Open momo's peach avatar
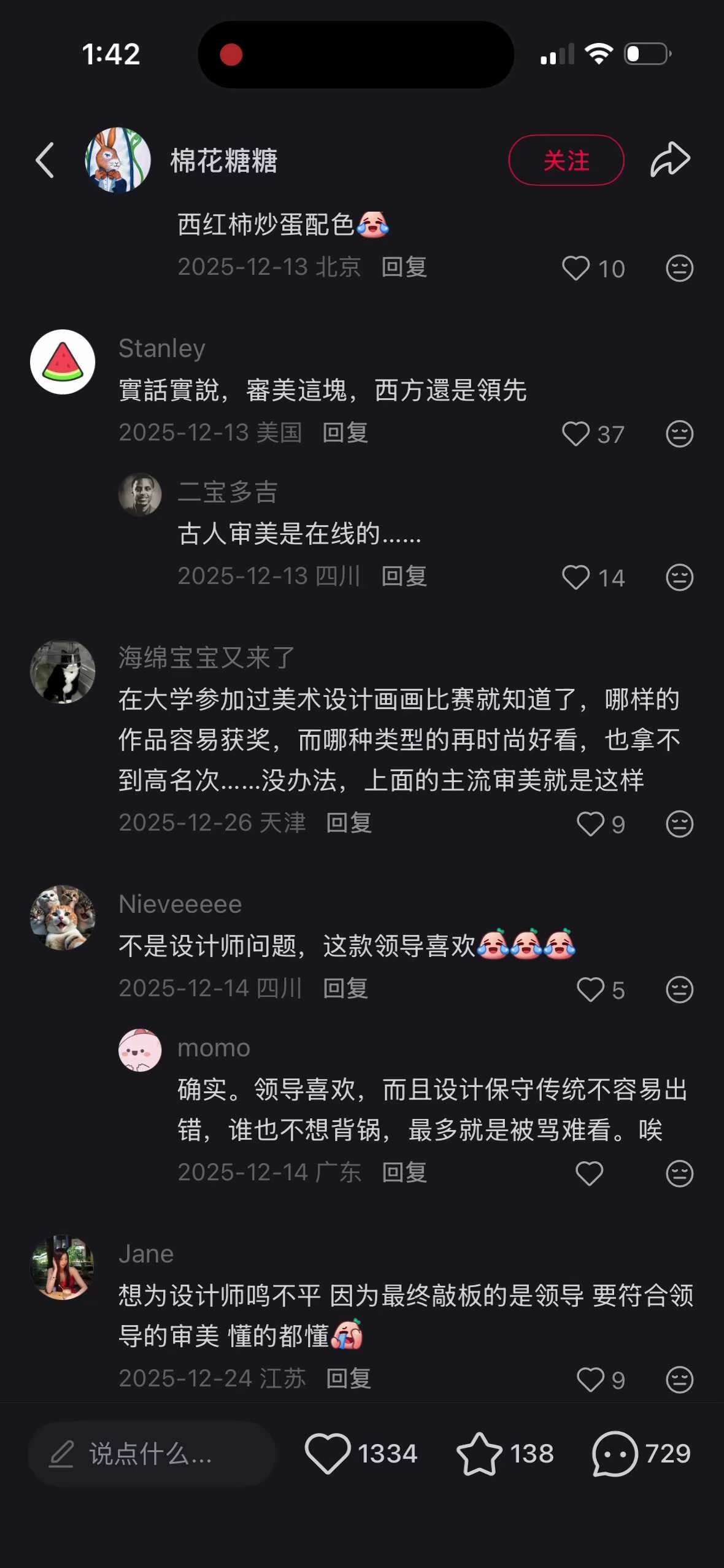The image size is (724, 1568). 141,1051
